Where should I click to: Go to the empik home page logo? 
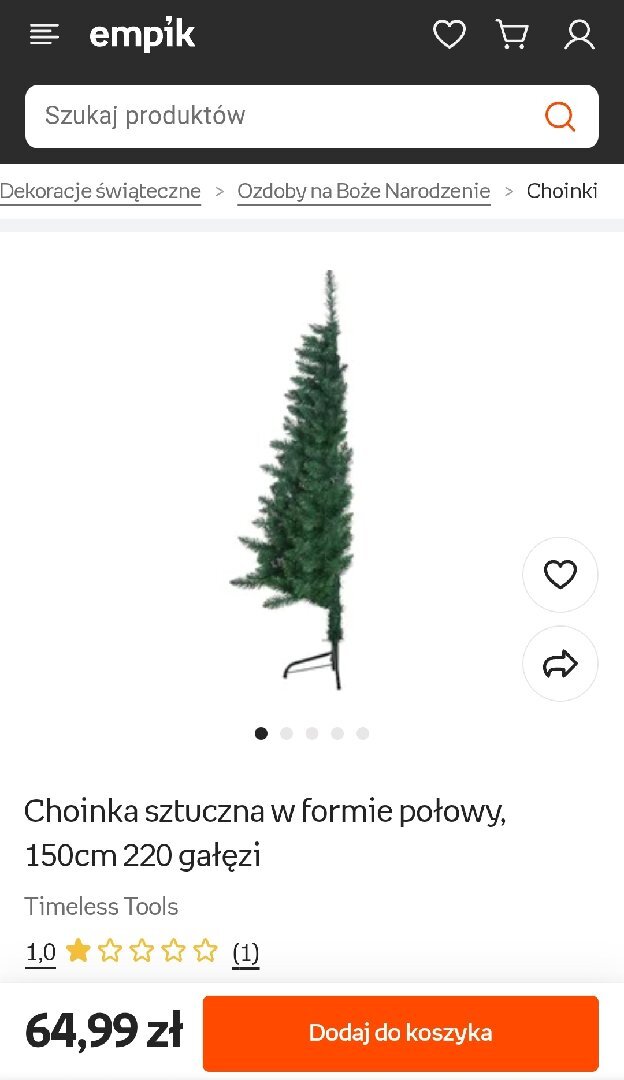click(142, 35)
